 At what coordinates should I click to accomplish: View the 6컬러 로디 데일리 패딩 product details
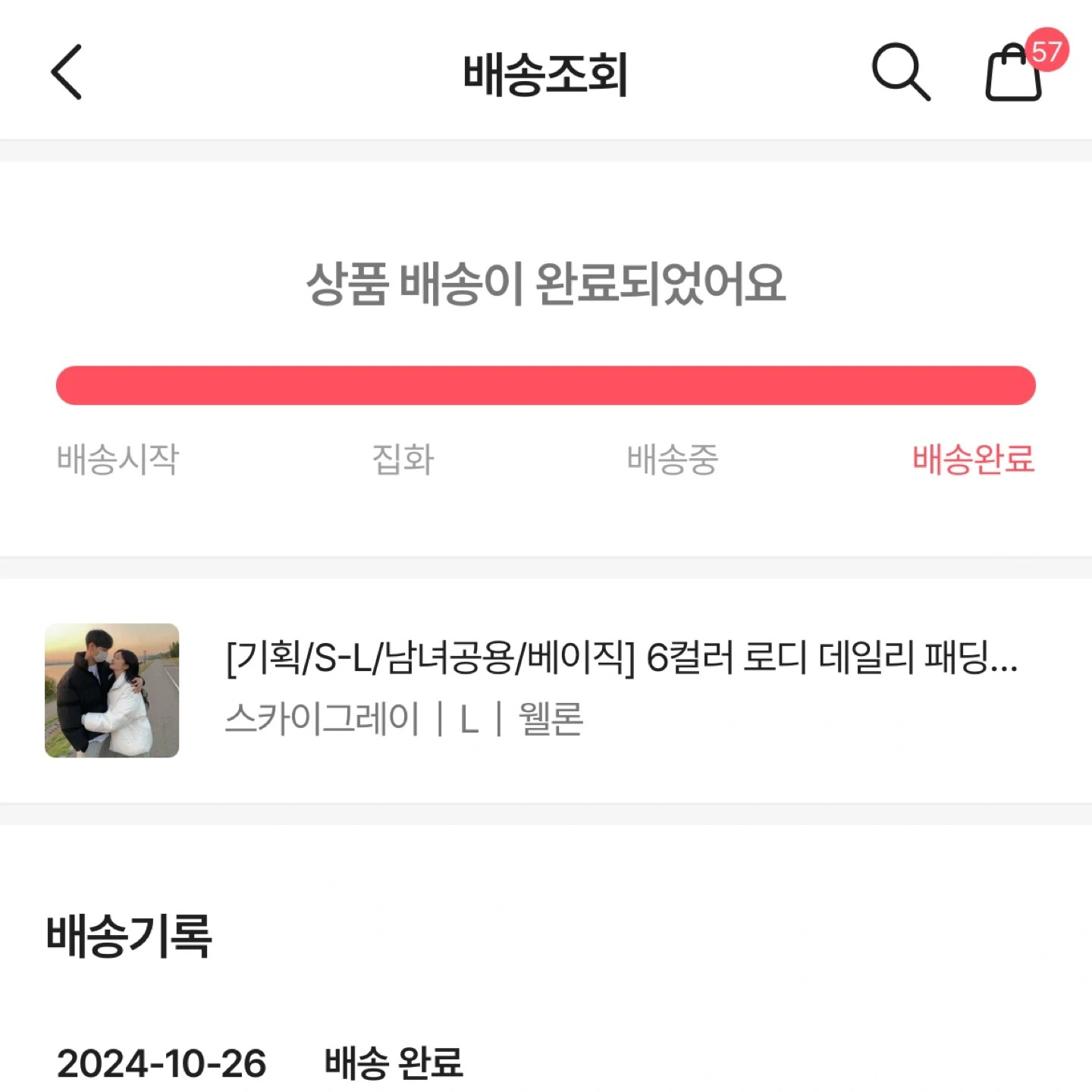[x=620, y=657]
